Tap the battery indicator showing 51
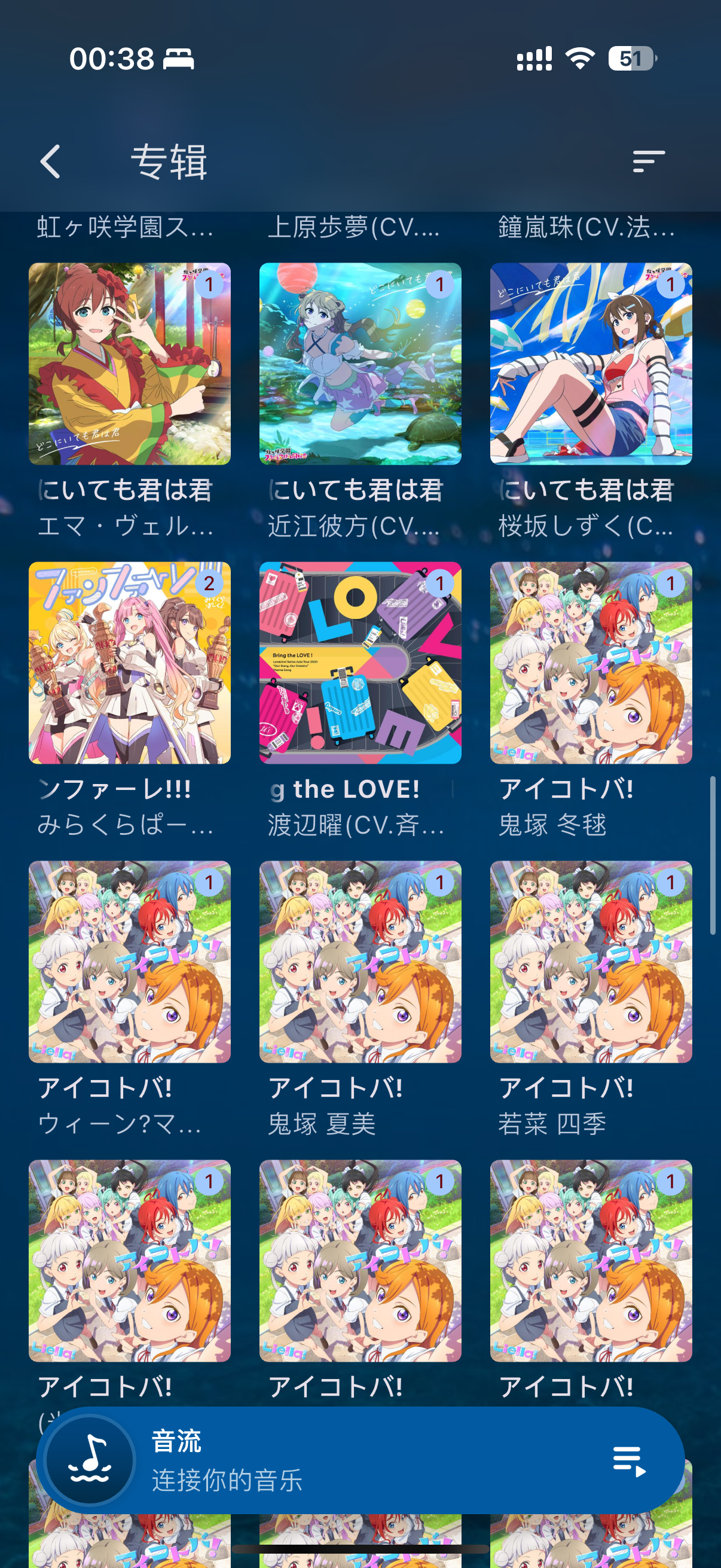Screen dimensions: 721x1568 pyautogui.click(x=631, y=59)
